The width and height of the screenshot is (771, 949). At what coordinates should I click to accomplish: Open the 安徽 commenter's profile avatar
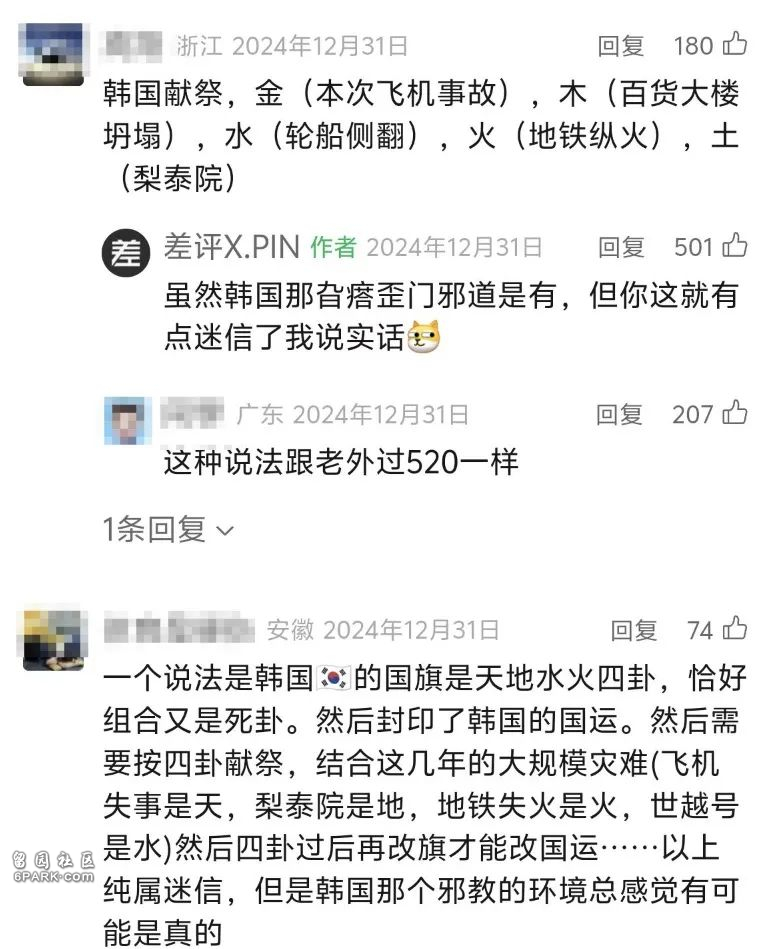tap(53, 639)
